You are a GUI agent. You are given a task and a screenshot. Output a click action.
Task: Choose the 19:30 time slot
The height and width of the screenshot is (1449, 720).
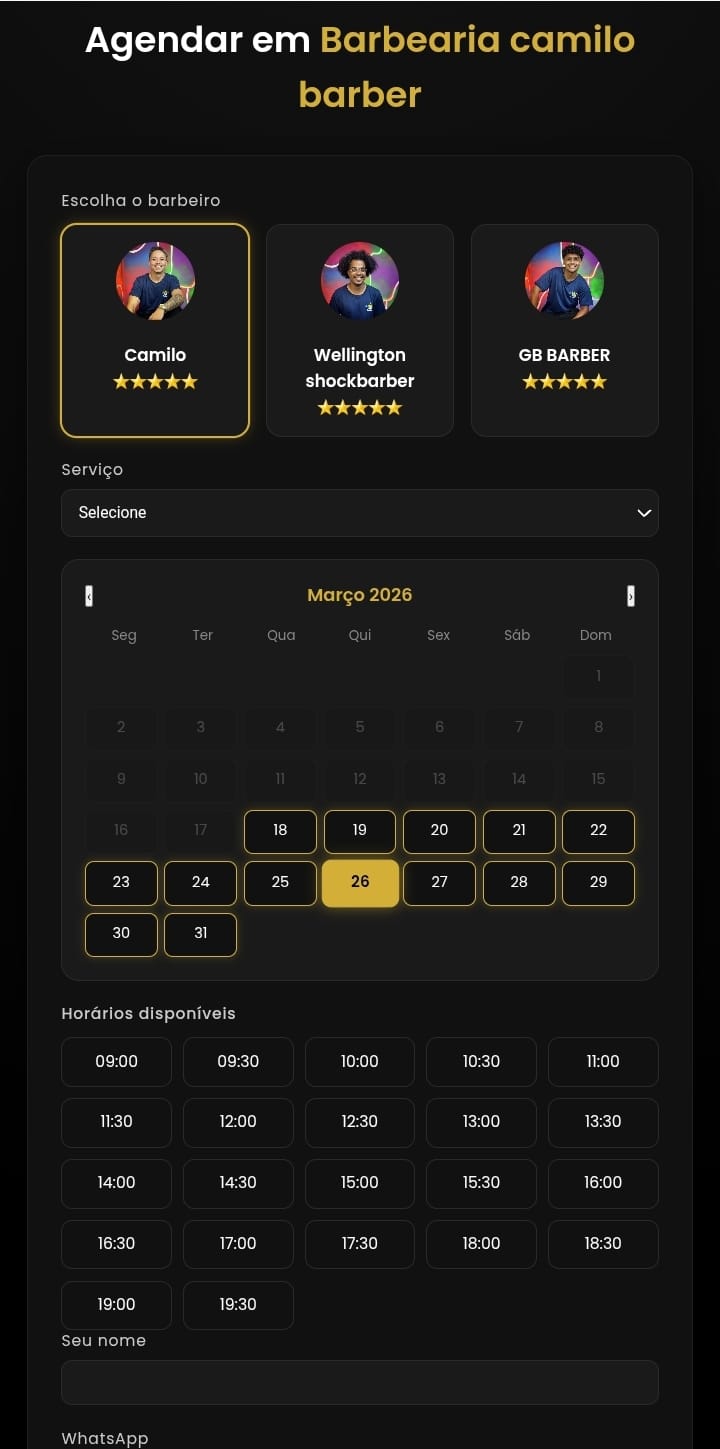(x=238, y=1305)
